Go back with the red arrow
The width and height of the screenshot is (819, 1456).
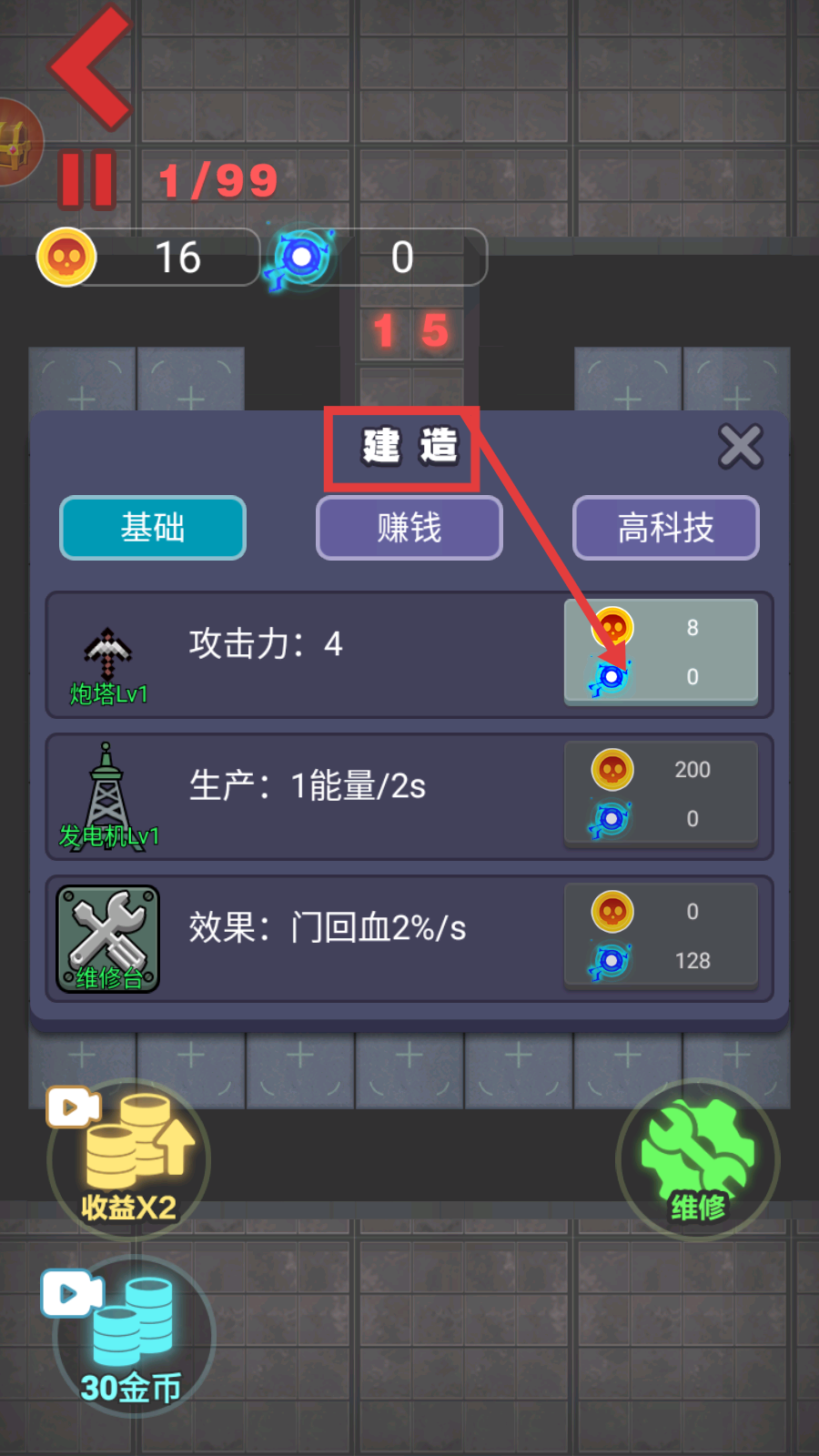point(91,68)
